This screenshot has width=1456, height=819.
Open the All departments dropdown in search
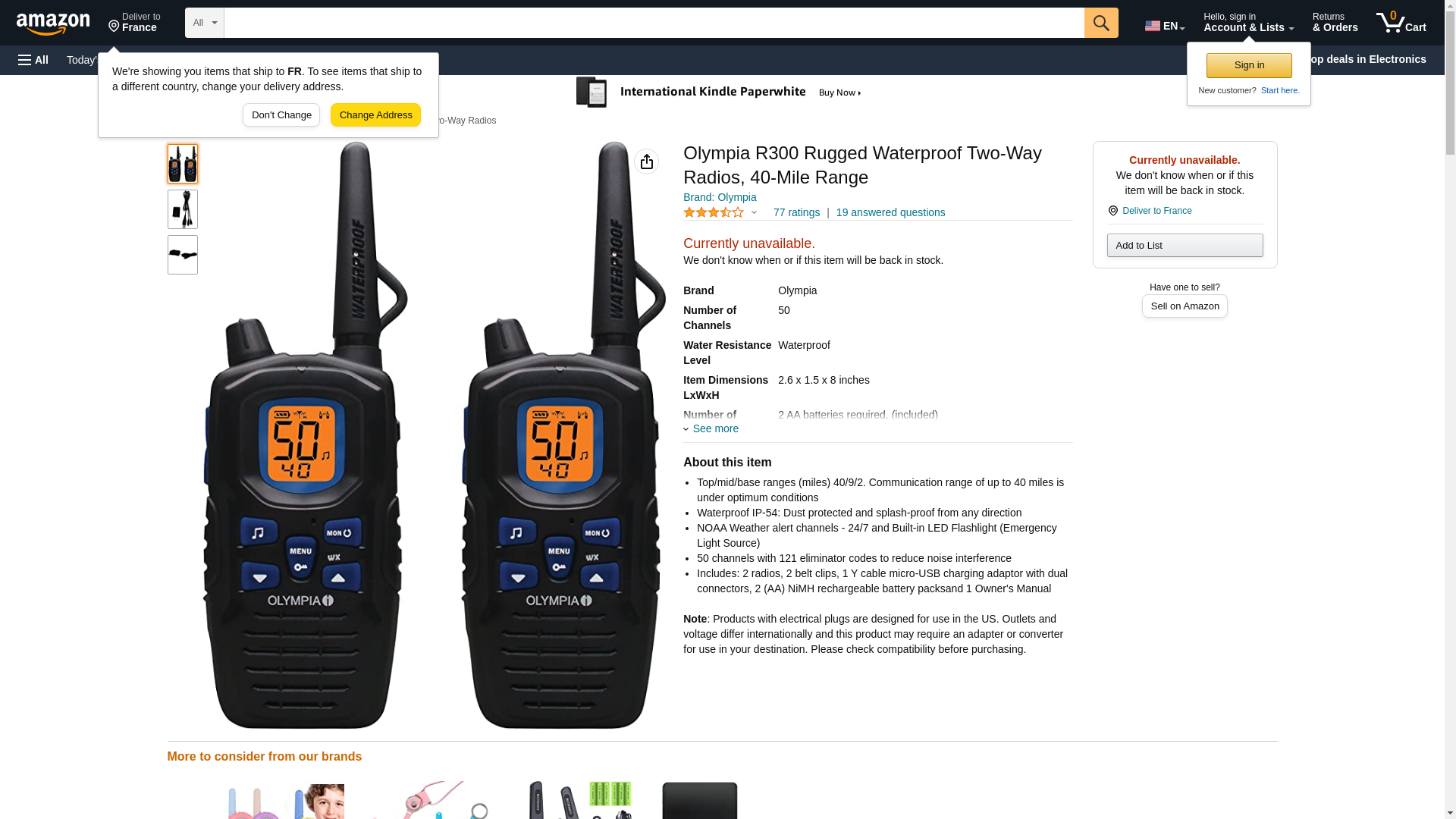click(204, 23)
